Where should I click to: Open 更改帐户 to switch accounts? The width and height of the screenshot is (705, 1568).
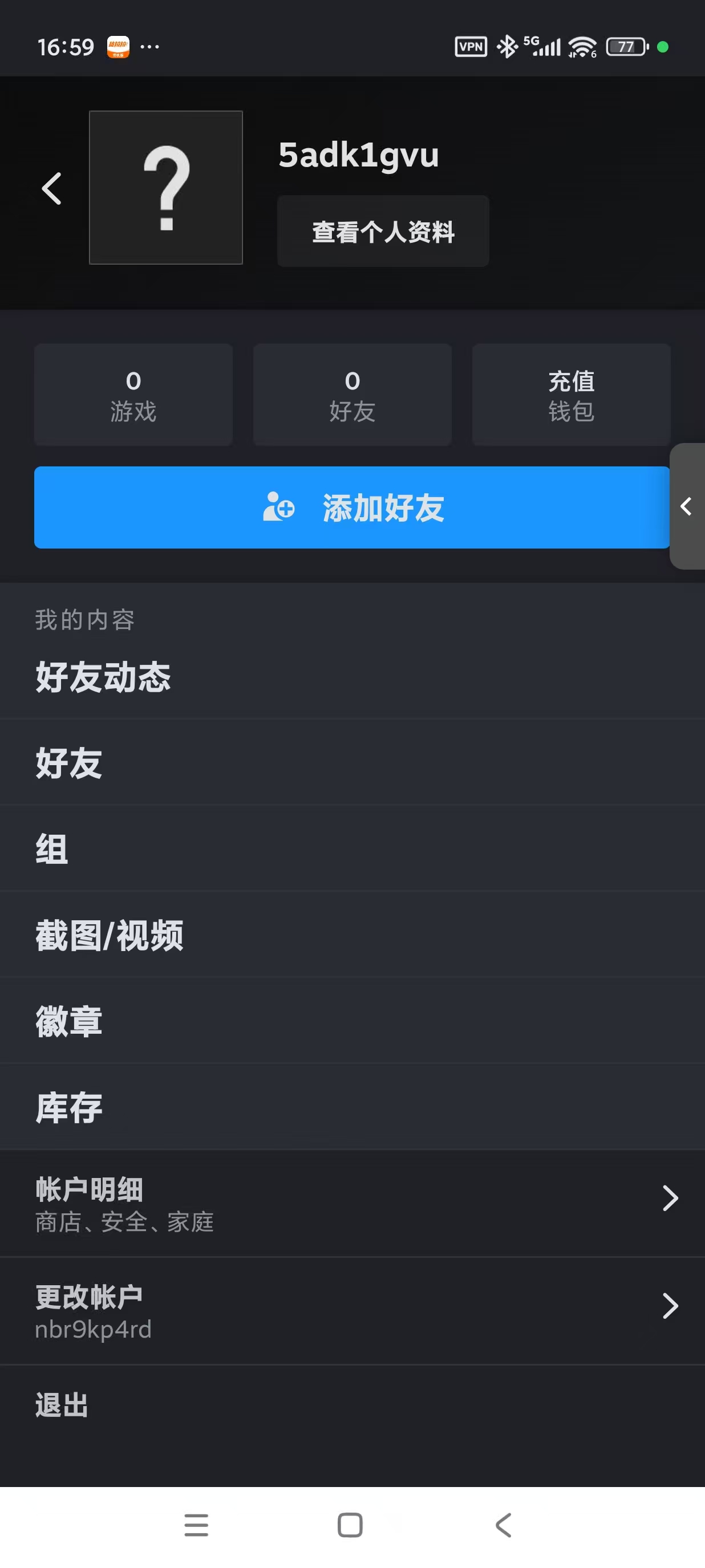352,1311
